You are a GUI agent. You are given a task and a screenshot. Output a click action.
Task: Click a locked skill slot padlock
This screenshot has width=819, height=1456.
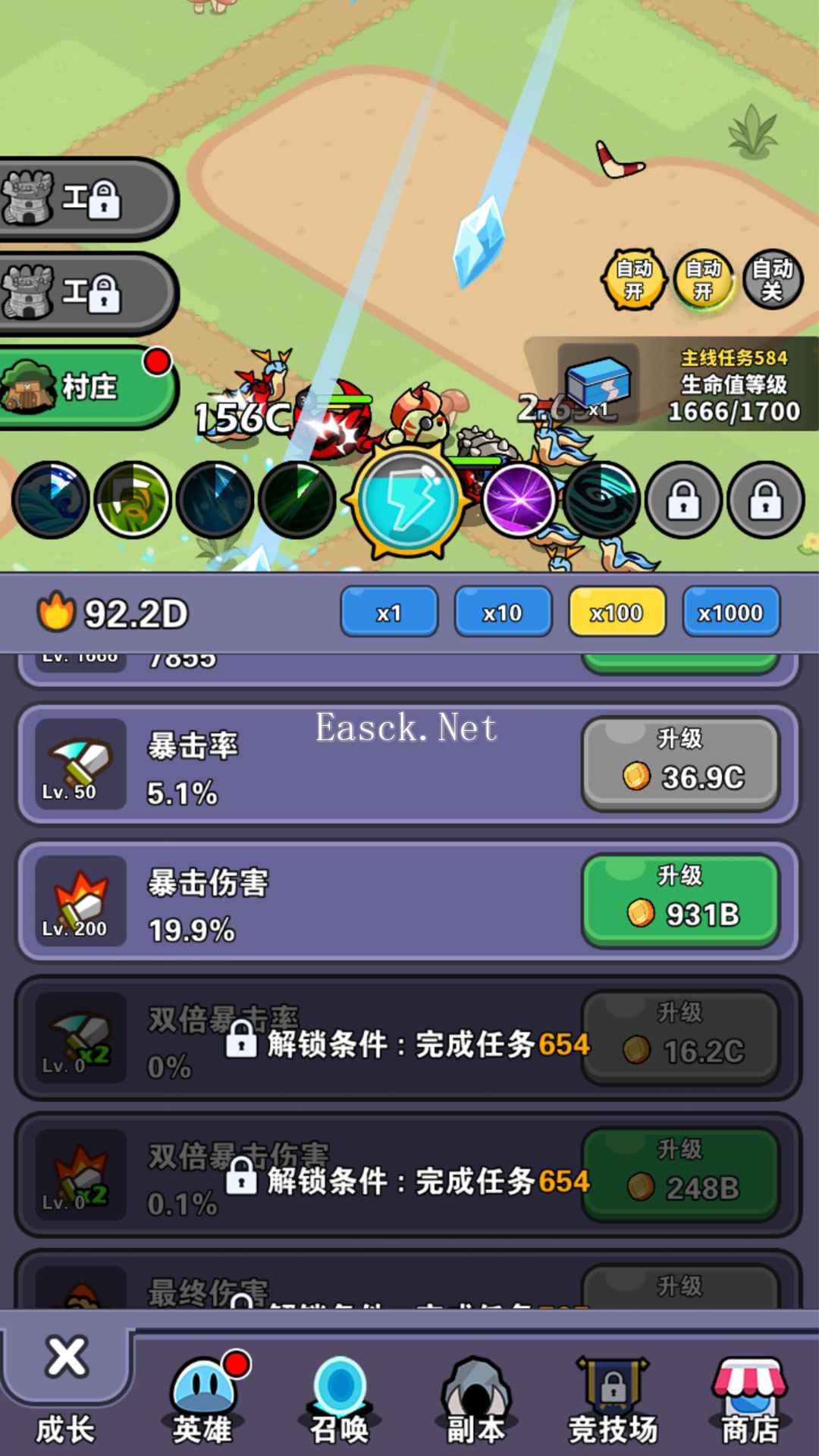pos(683,500)
